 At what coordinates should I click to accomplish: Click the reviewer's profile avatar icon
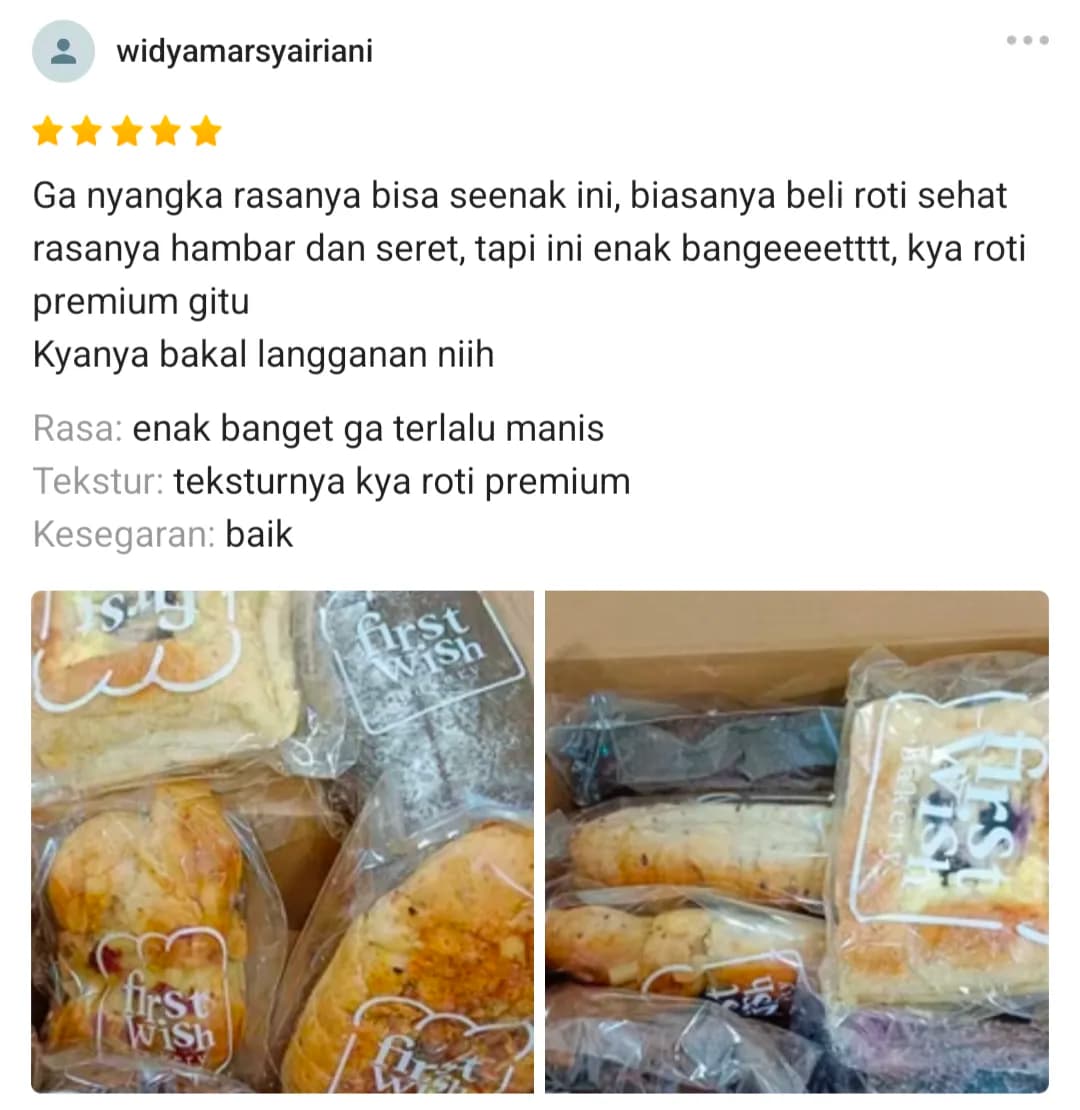point(63,50)
